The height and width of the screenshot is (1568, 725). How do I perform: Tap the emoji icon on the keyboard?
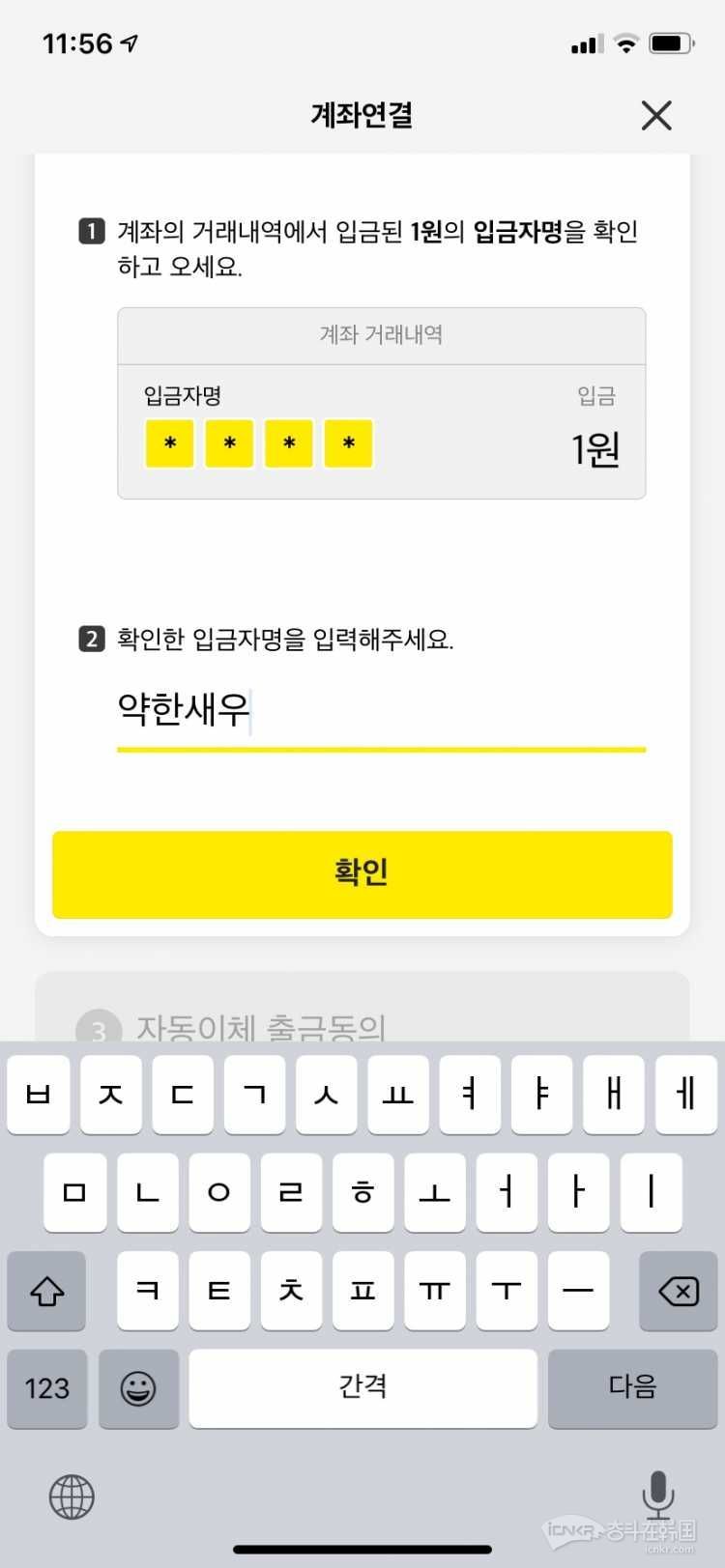coord(138,1389)
